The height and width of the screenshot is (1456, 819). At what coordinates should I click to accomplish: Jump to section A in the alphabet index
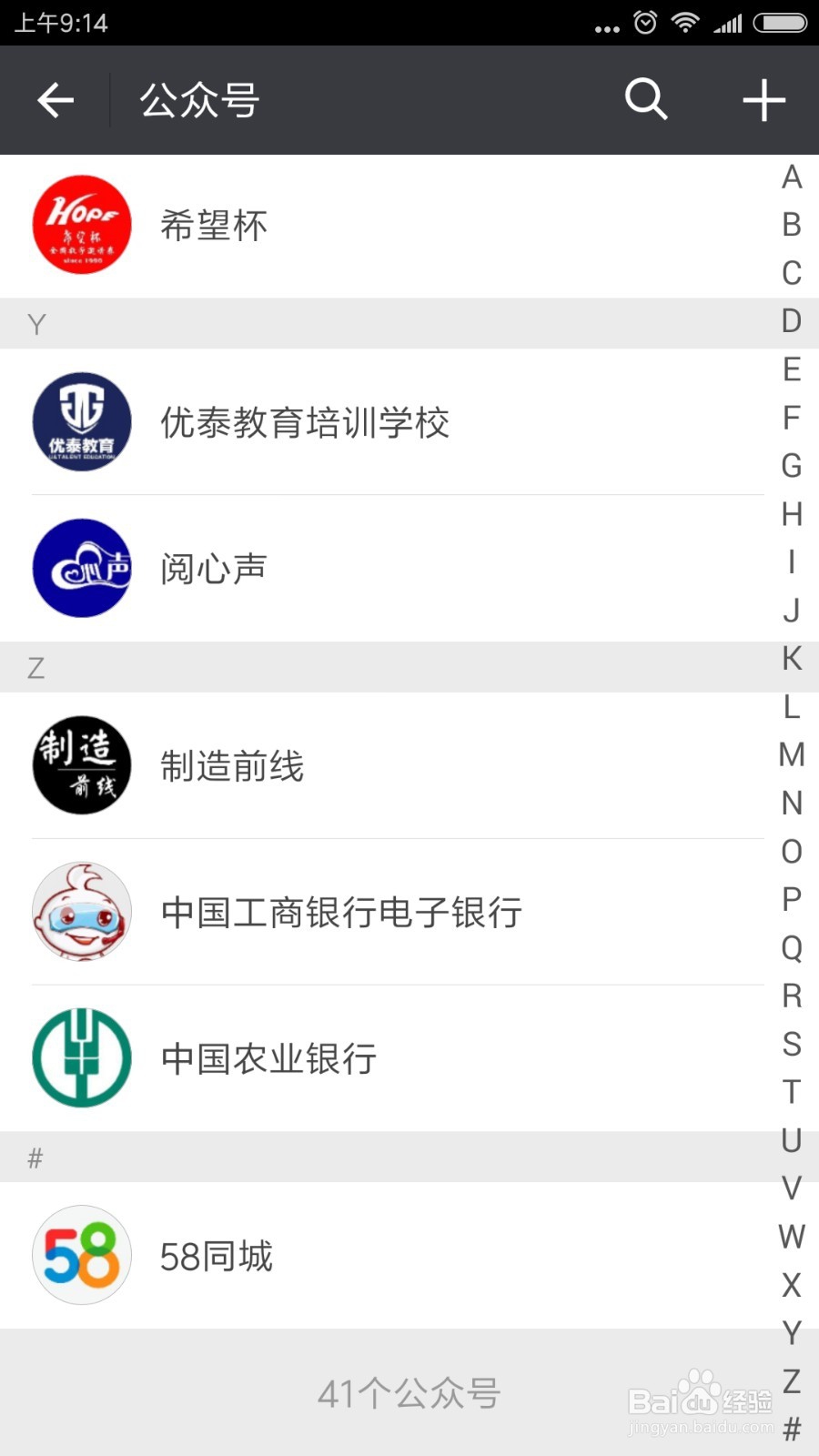790,178
